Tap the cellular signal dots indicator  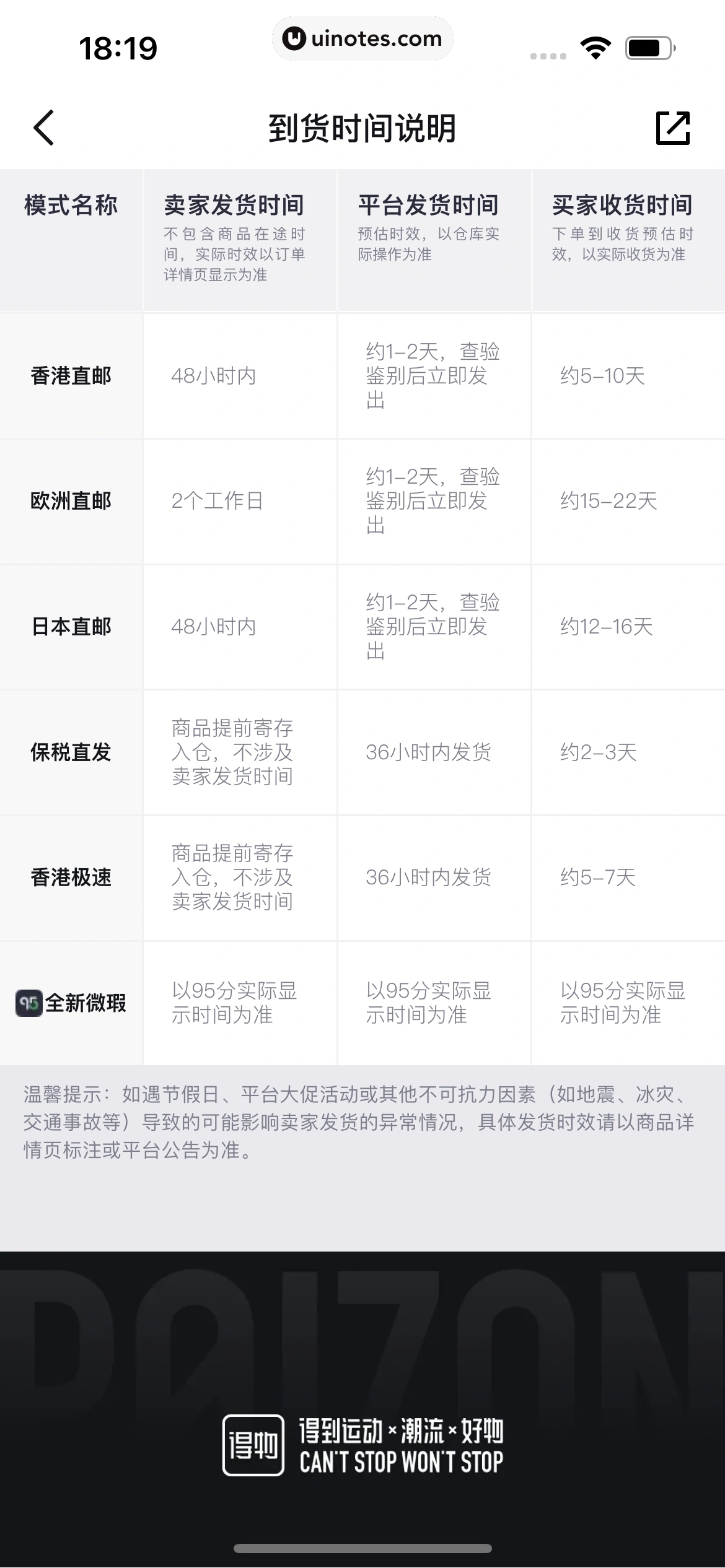[x=548, y=54]
